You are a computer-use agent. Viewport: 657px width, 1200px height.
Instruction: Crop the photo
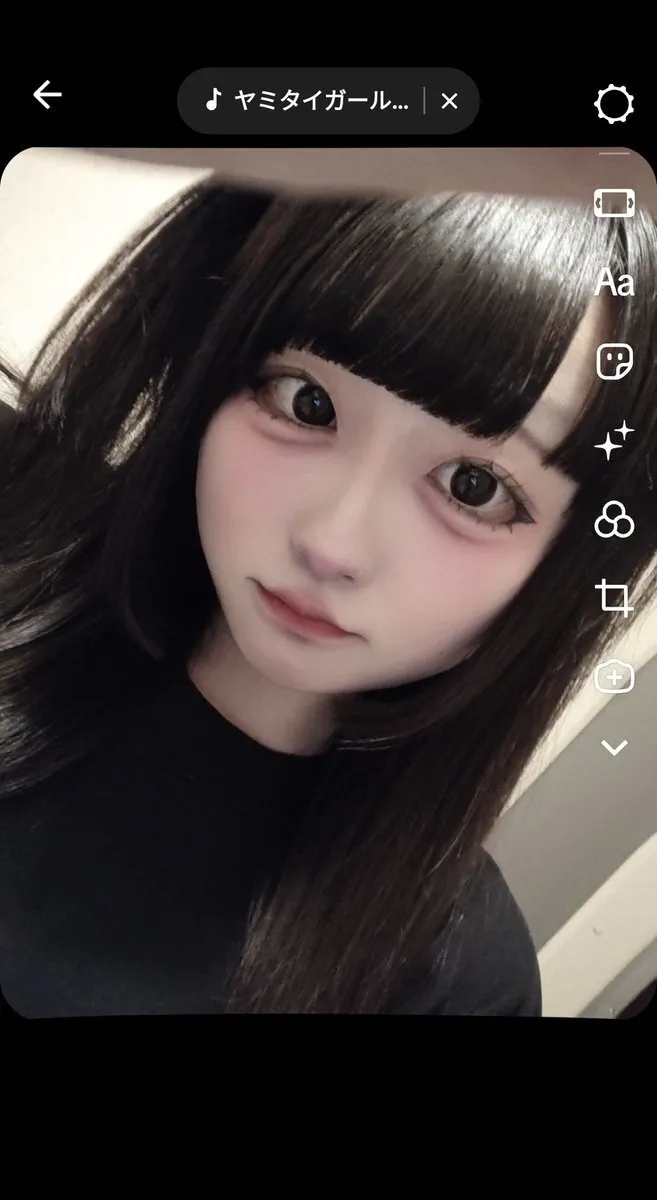pyautogui.click(x=614, y=598)
